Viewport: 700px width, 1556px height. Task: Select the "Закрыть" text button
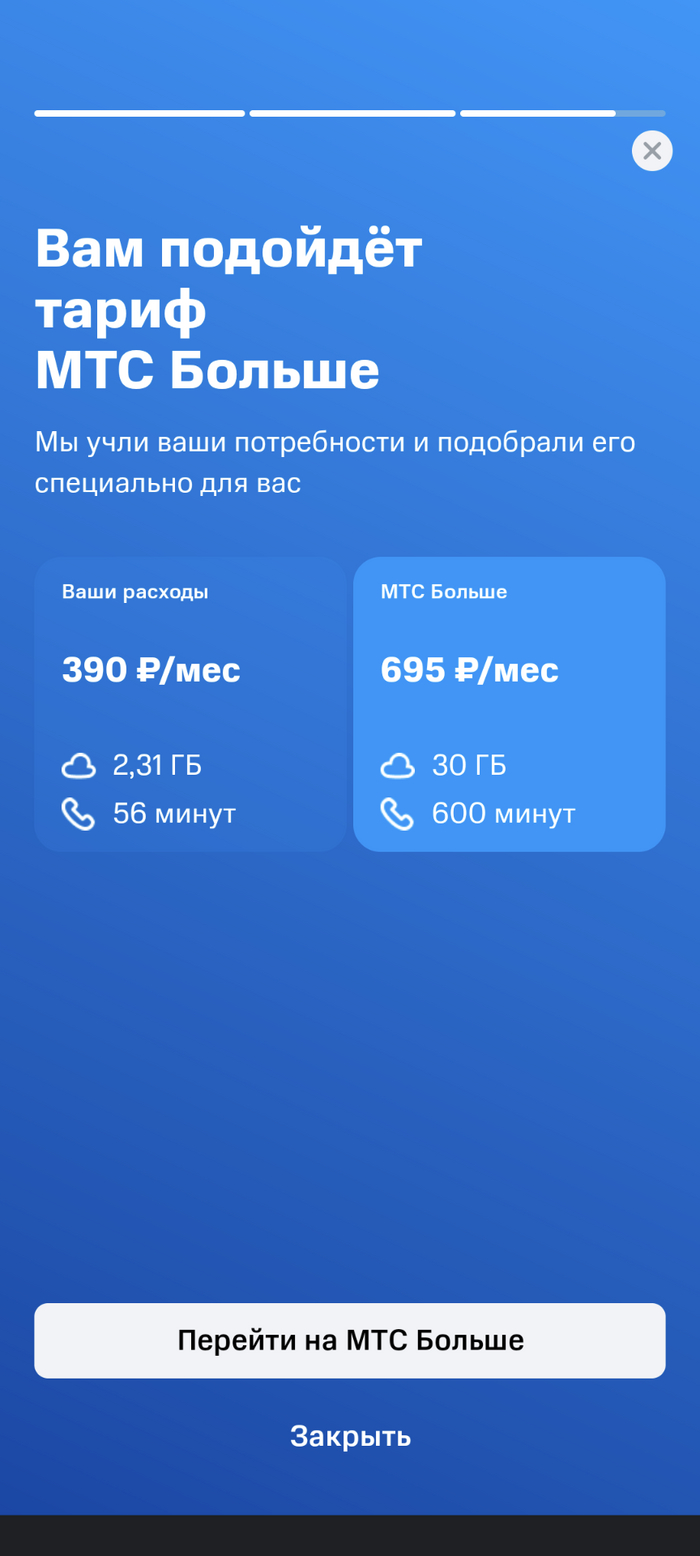point(350,1436)
